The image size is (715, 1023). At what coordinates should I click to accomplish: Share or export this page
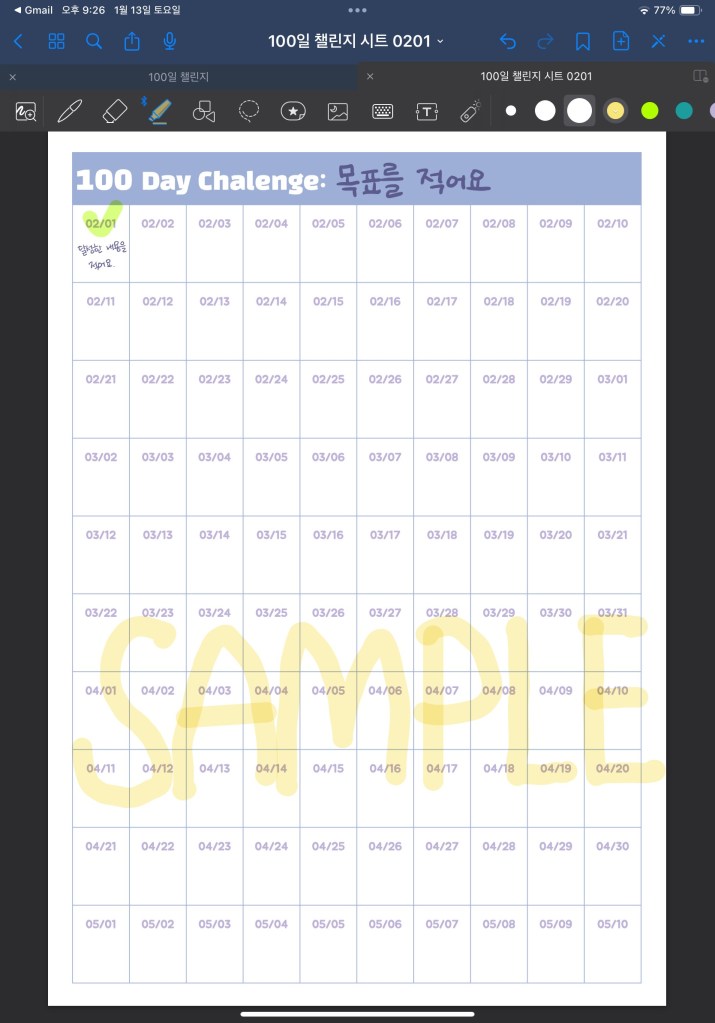[x=132, y=41]
